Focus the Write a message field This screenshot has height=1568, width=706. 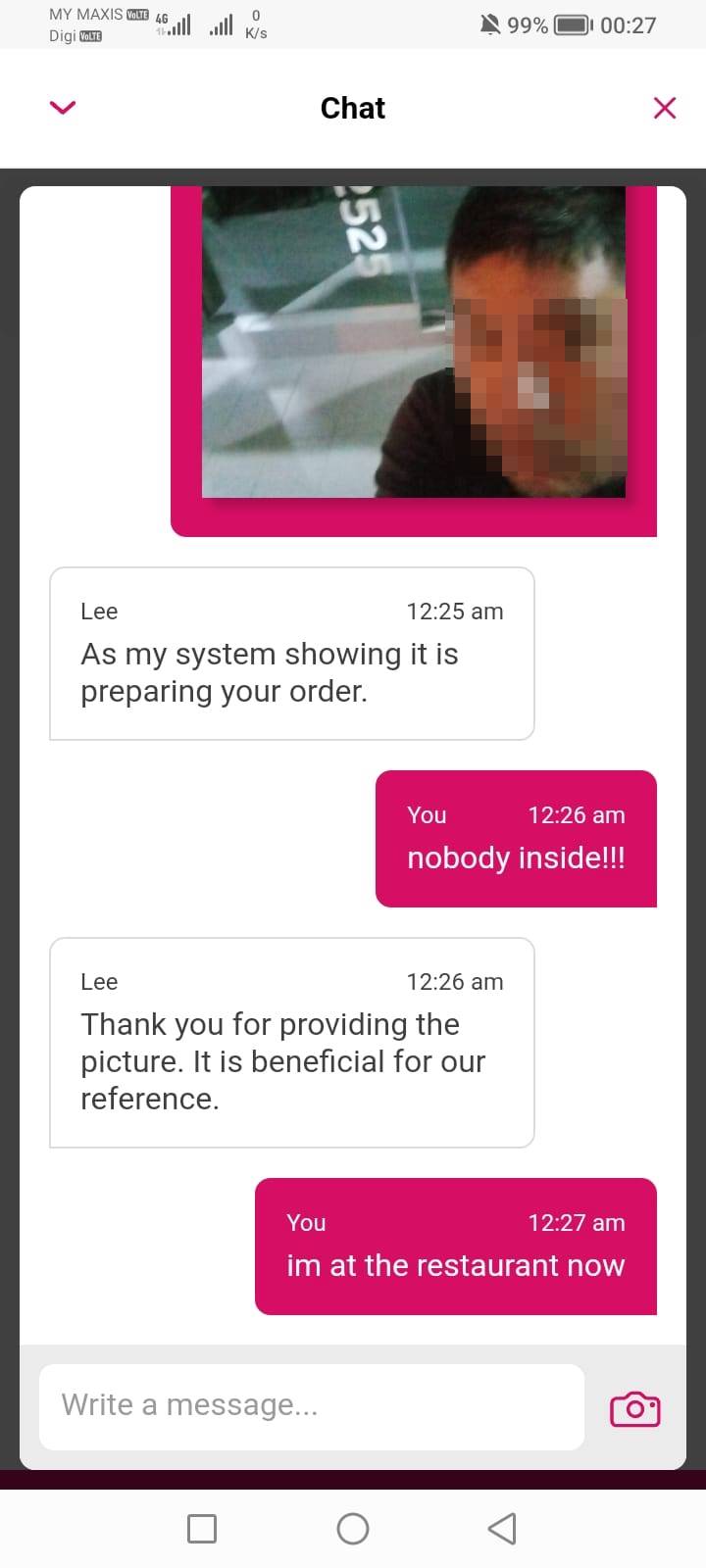311,1406
